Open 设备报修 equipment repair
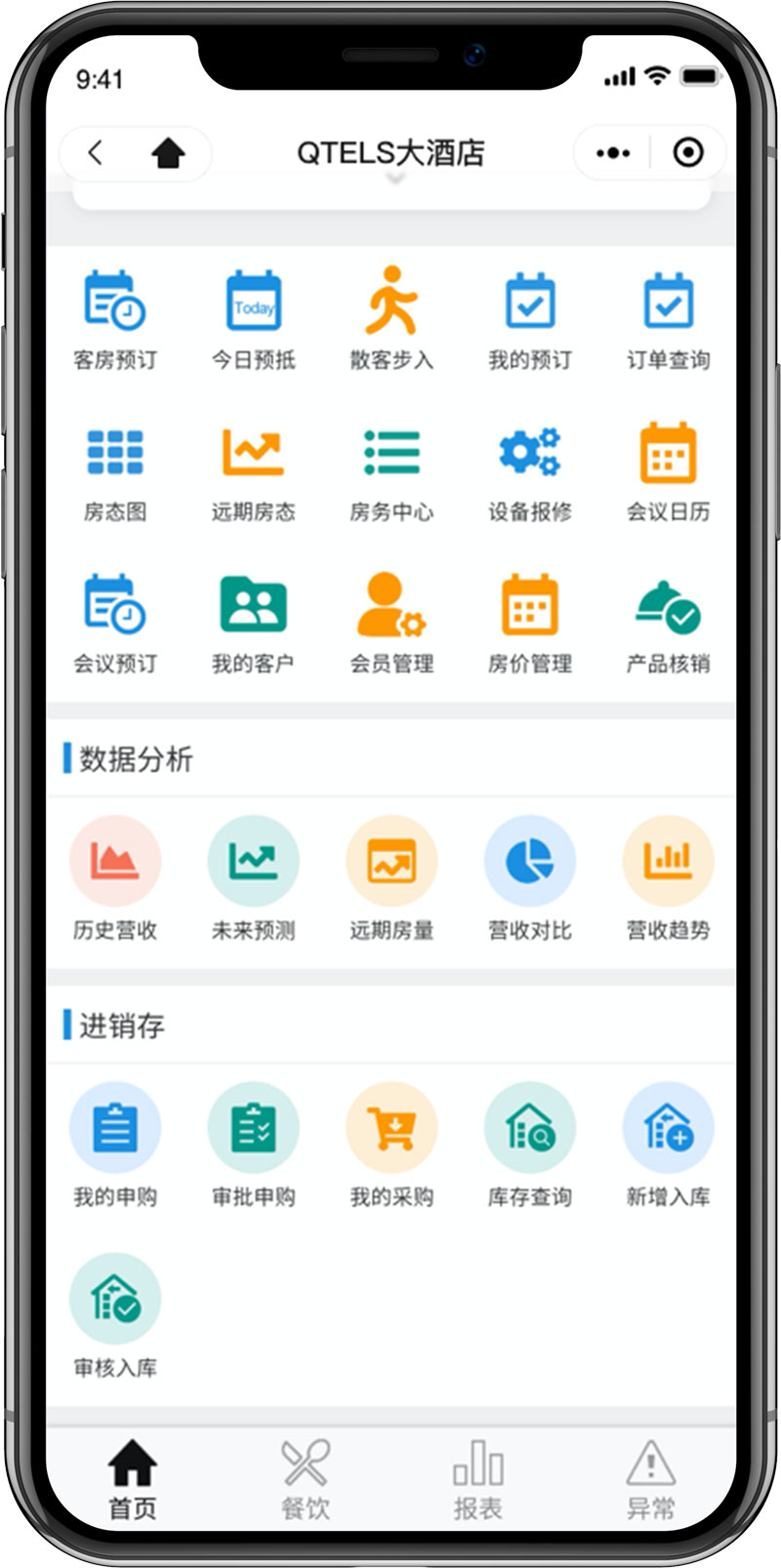This screenshot has height=1568, width=781. 529,472
